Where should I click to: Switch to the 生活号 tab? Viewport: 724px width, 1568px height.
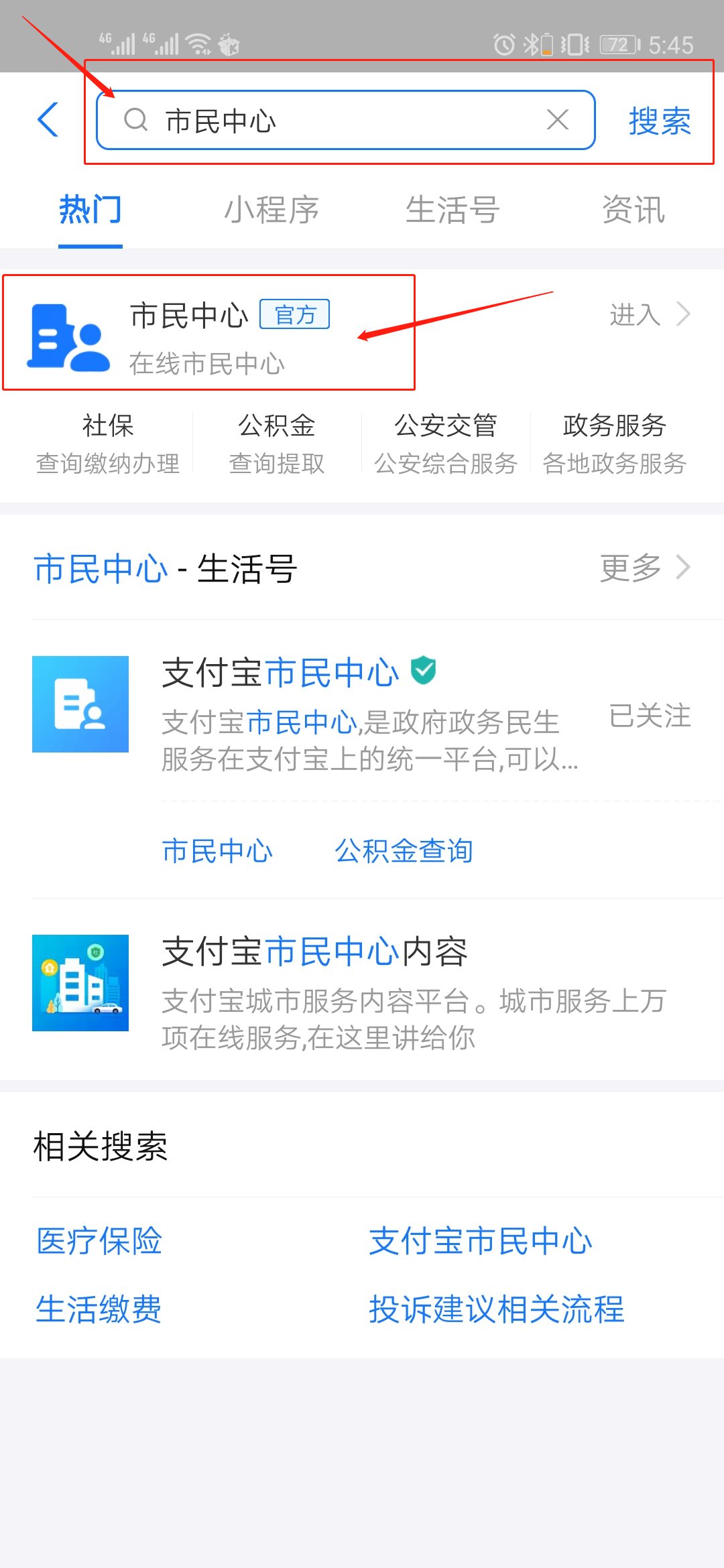point(452,210)
